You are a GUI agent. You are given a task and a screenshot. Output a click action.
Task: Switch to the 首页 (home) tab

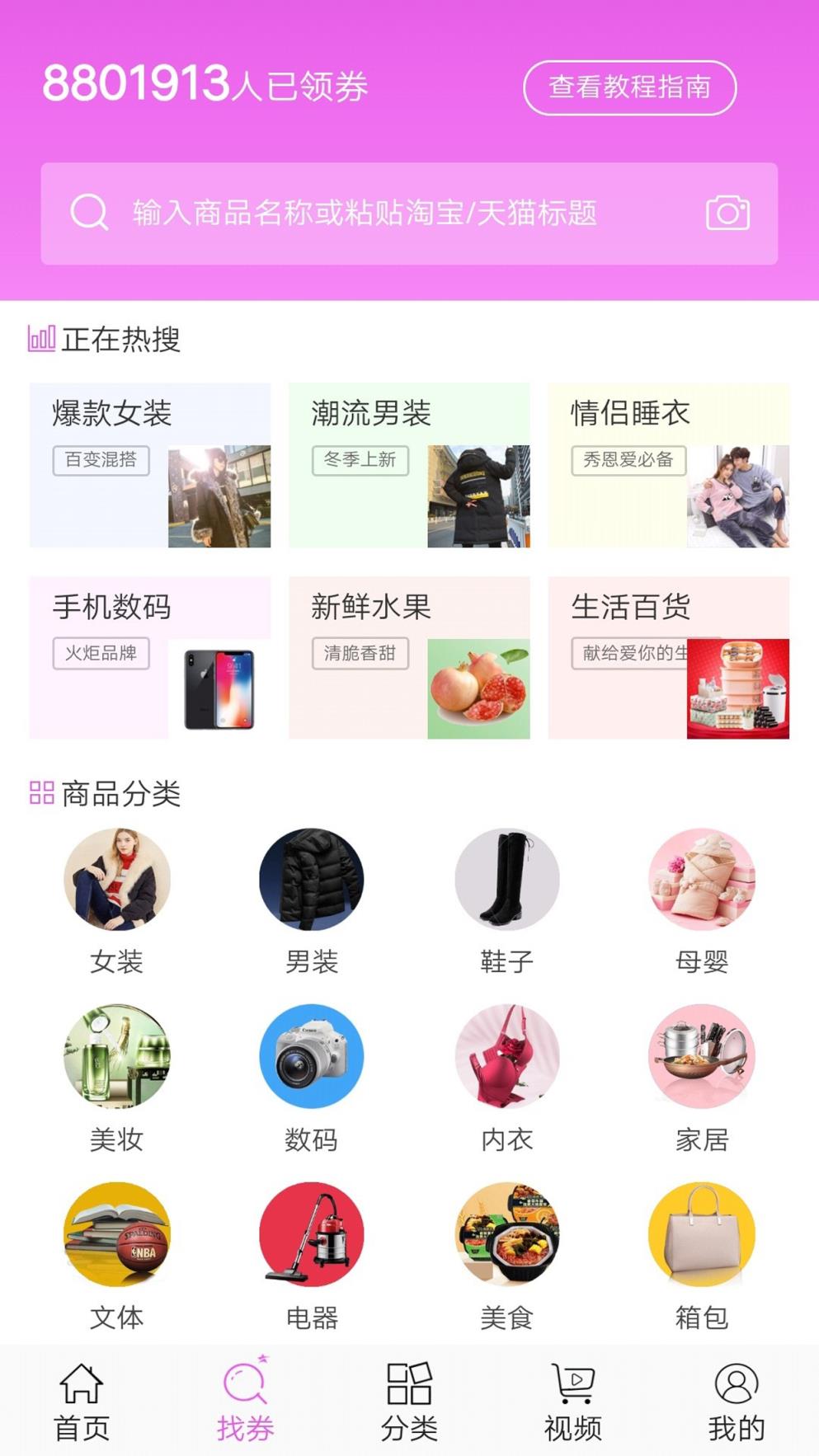pyautogui.click(x=82, y=1396)
